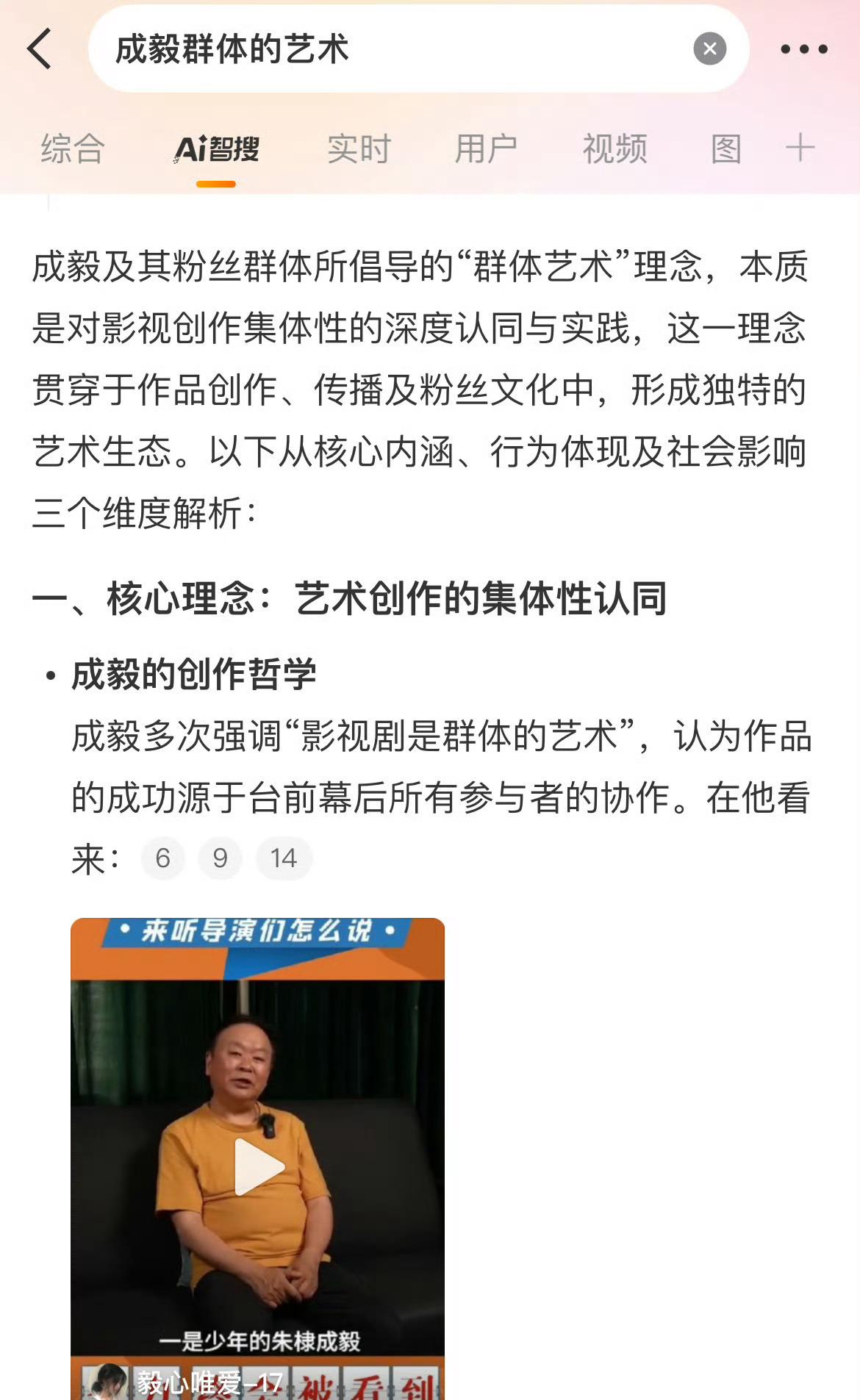Switch to the 综合 tab
This screenshot has width=860, height=1400.
73,149
